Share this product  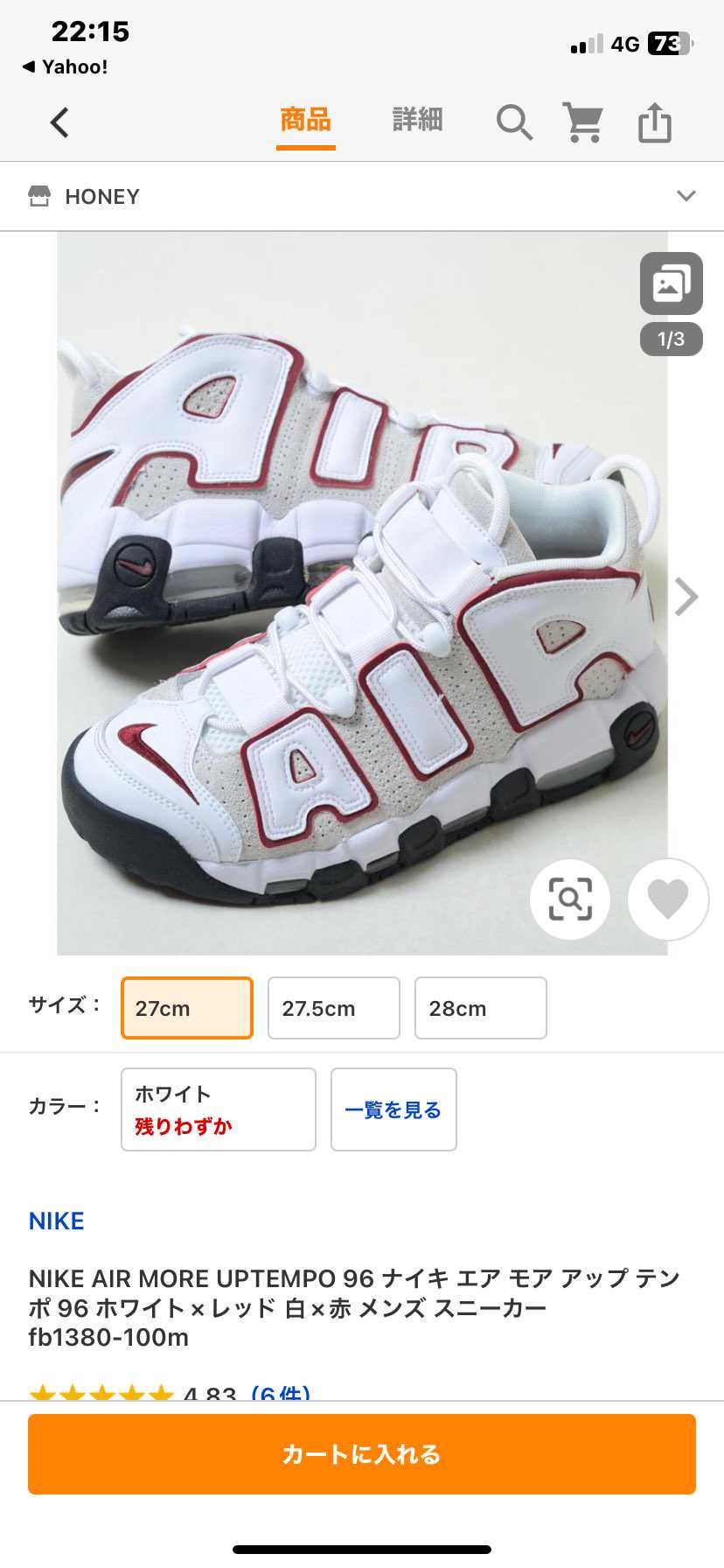(654, 122)
